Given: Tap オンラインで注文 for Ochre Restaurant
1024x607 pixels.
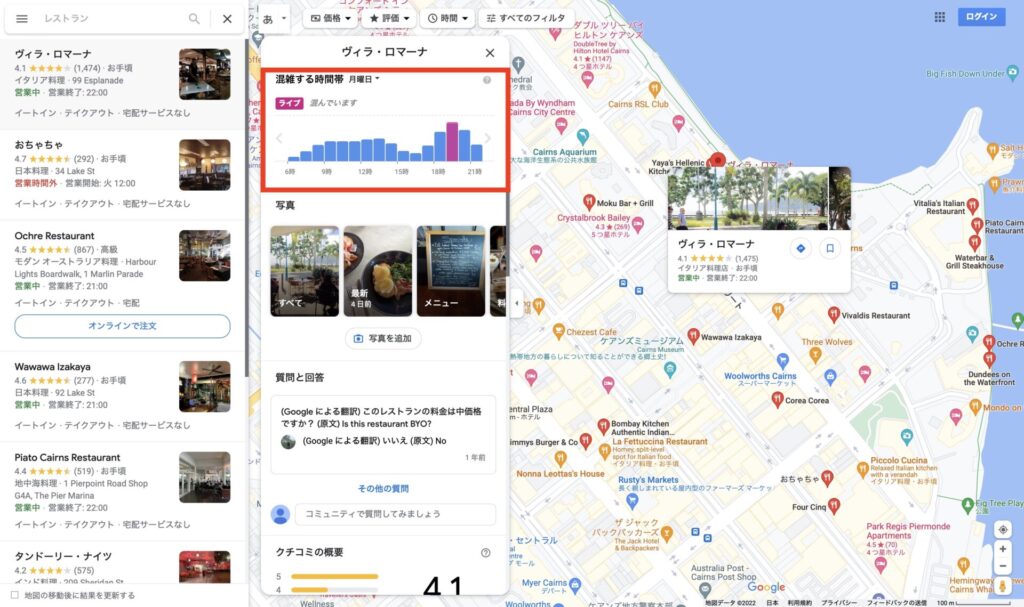Looking at the screenshot, I should [x=122, y=326].
